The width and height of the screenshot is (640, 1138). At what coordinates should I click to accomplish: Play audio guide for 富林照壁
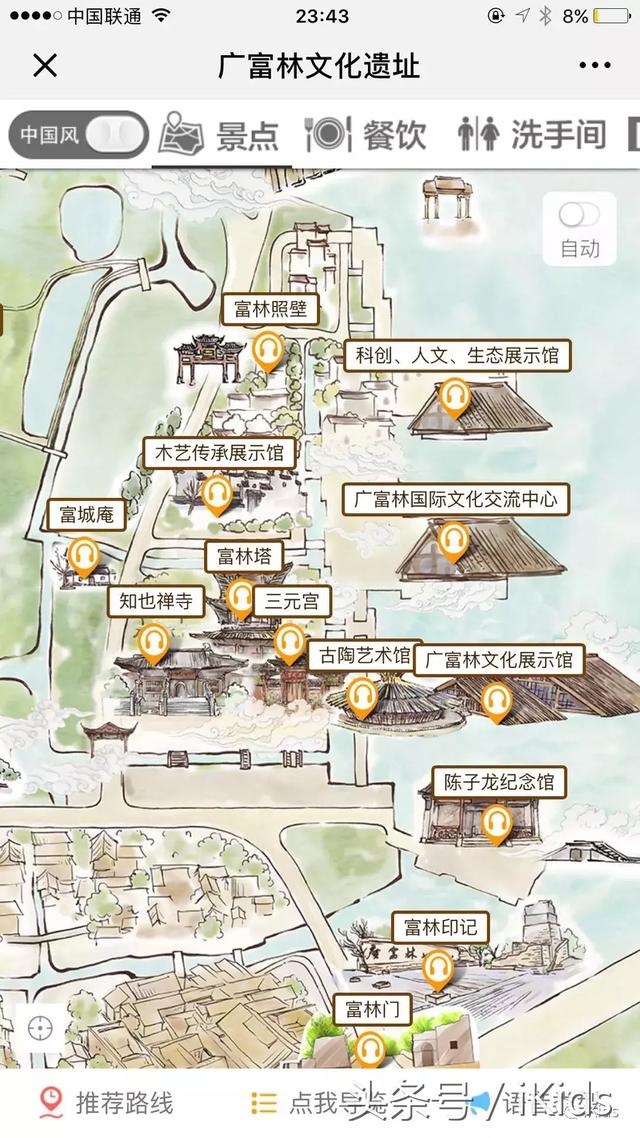pos(267,351)
